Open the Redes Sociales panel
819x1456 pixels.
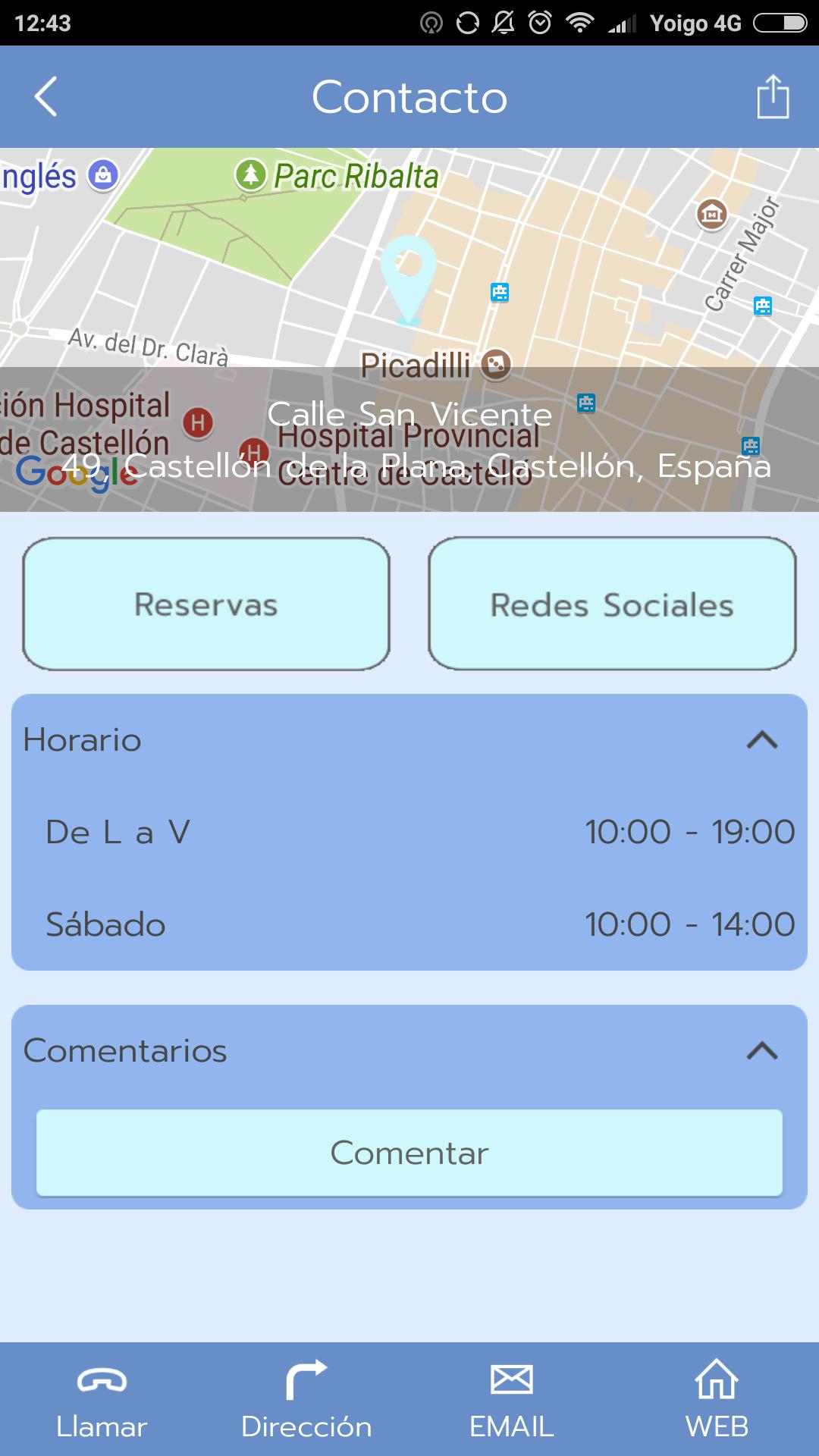pyautogui.click(x=611, y=604)
